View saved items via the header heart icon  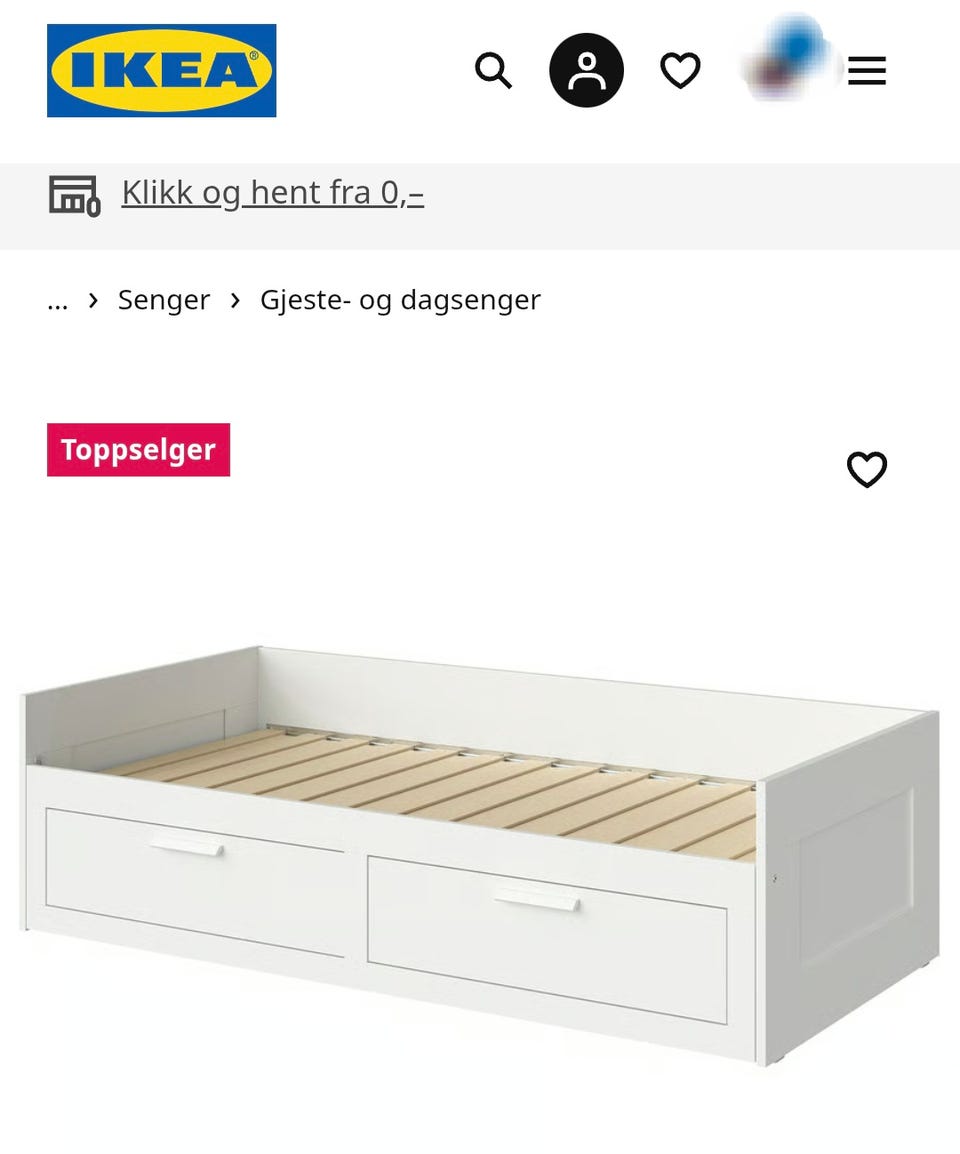680,69
